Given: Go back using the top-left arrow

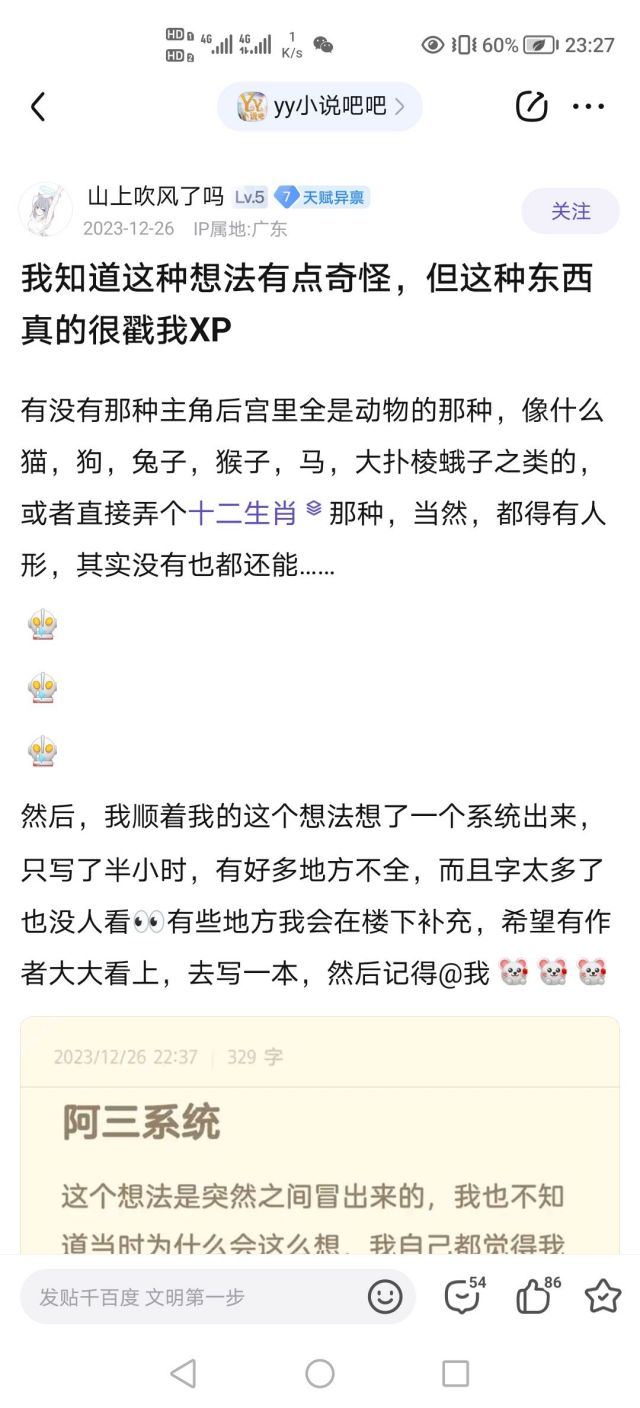Looking at the screenshot, I should click(x=38, y=107).
